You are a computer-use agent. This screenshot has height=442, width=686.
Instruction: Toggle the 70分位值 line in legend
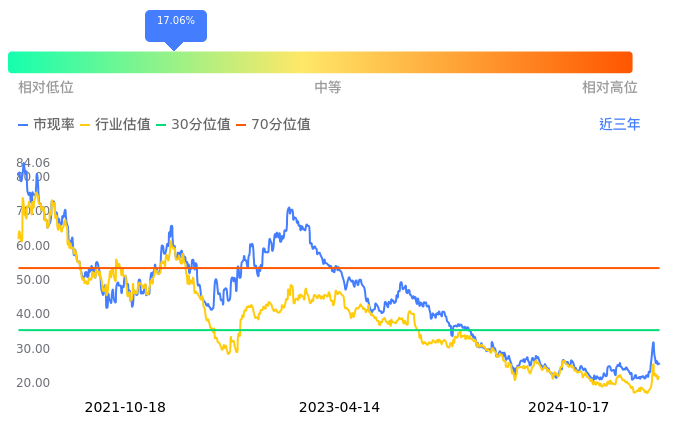pos(273,124)
